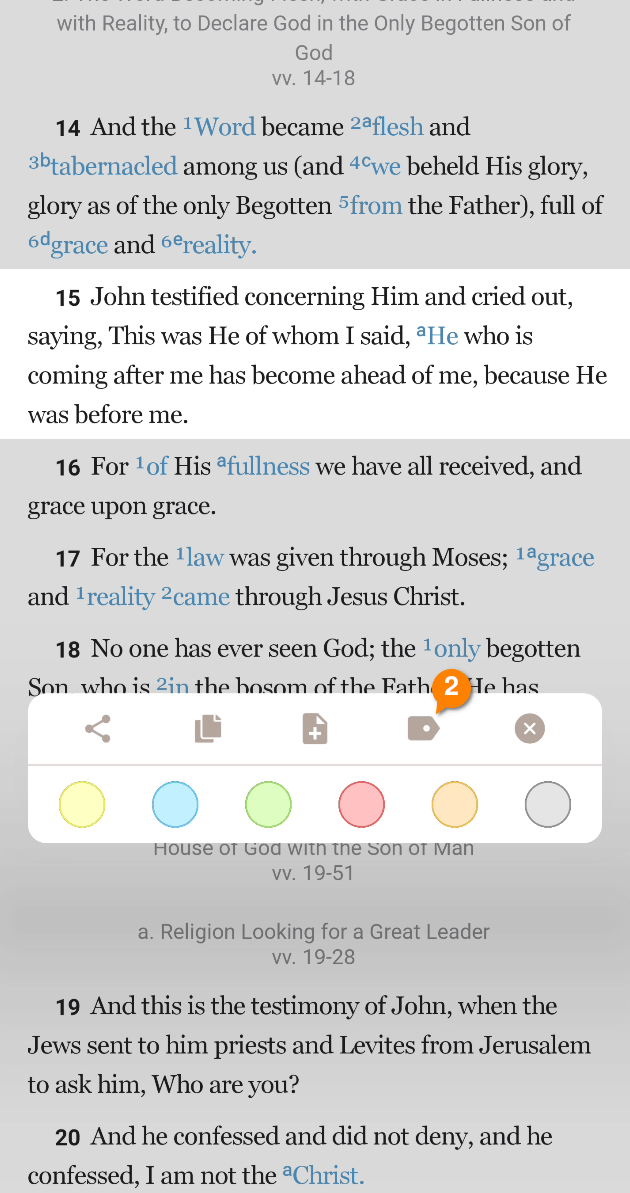The height and width of the screenshot is (1193, 630).
Task: Open the "tabernacled" footnote link
Action: coord(113,167)
